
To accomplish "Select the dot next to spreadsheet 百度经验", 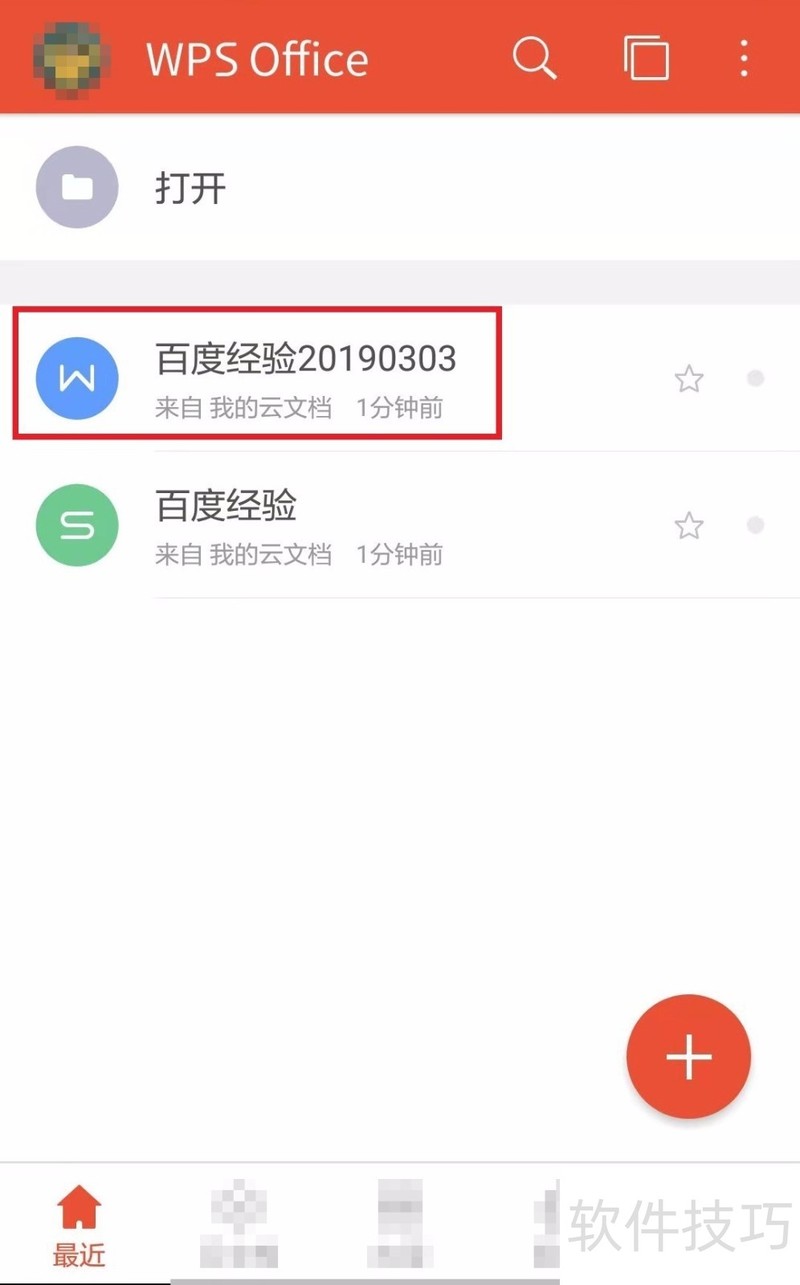I will tap(756, 525).
